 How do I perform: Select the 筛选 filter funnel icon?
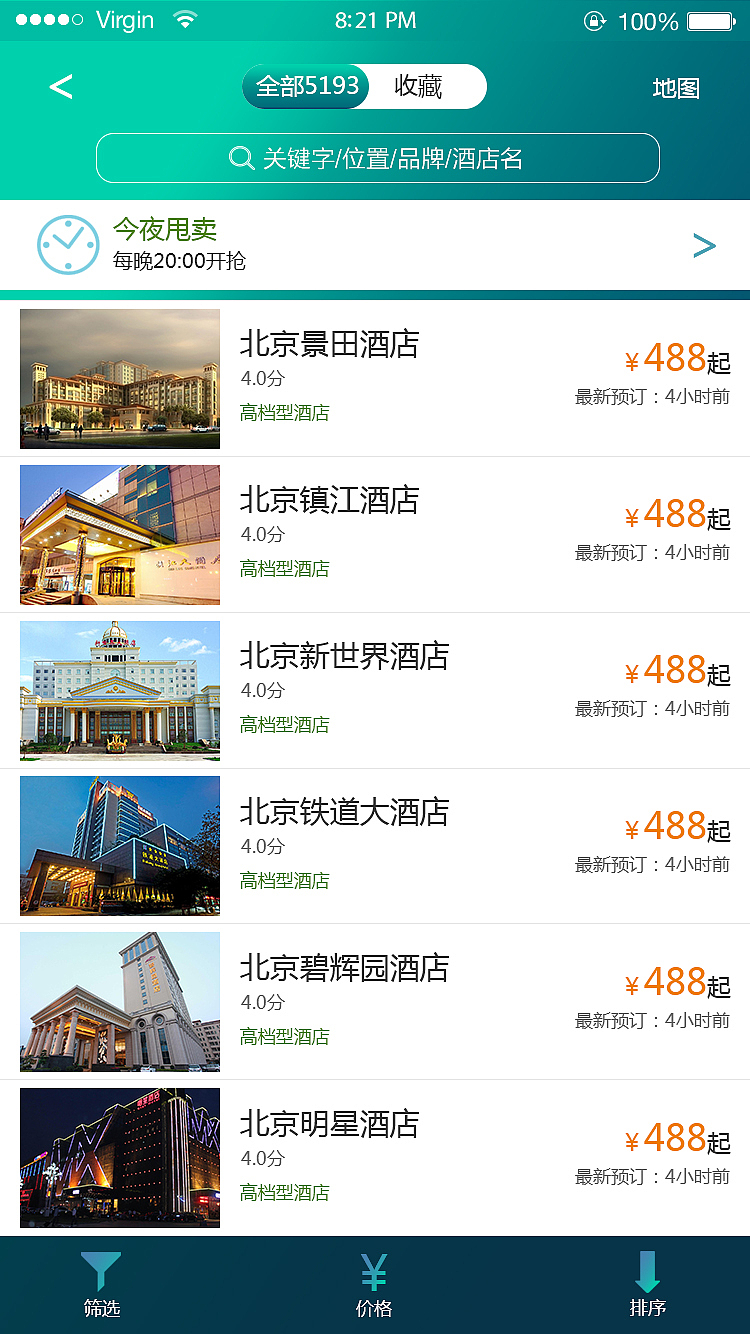pyautogui.click(x=100, y=1268)
